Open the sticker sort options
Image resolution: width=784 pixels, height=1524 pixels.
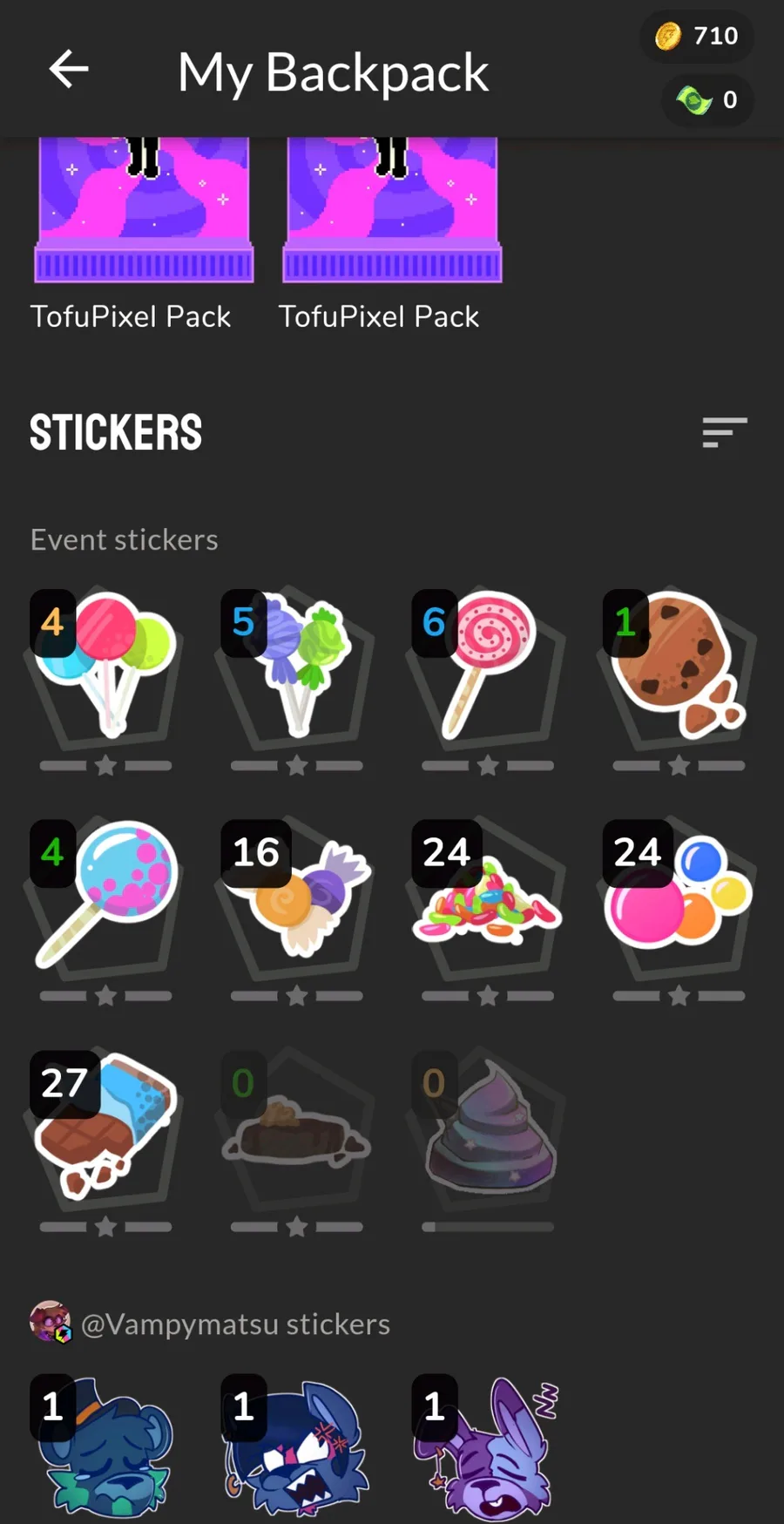[725, 432]
